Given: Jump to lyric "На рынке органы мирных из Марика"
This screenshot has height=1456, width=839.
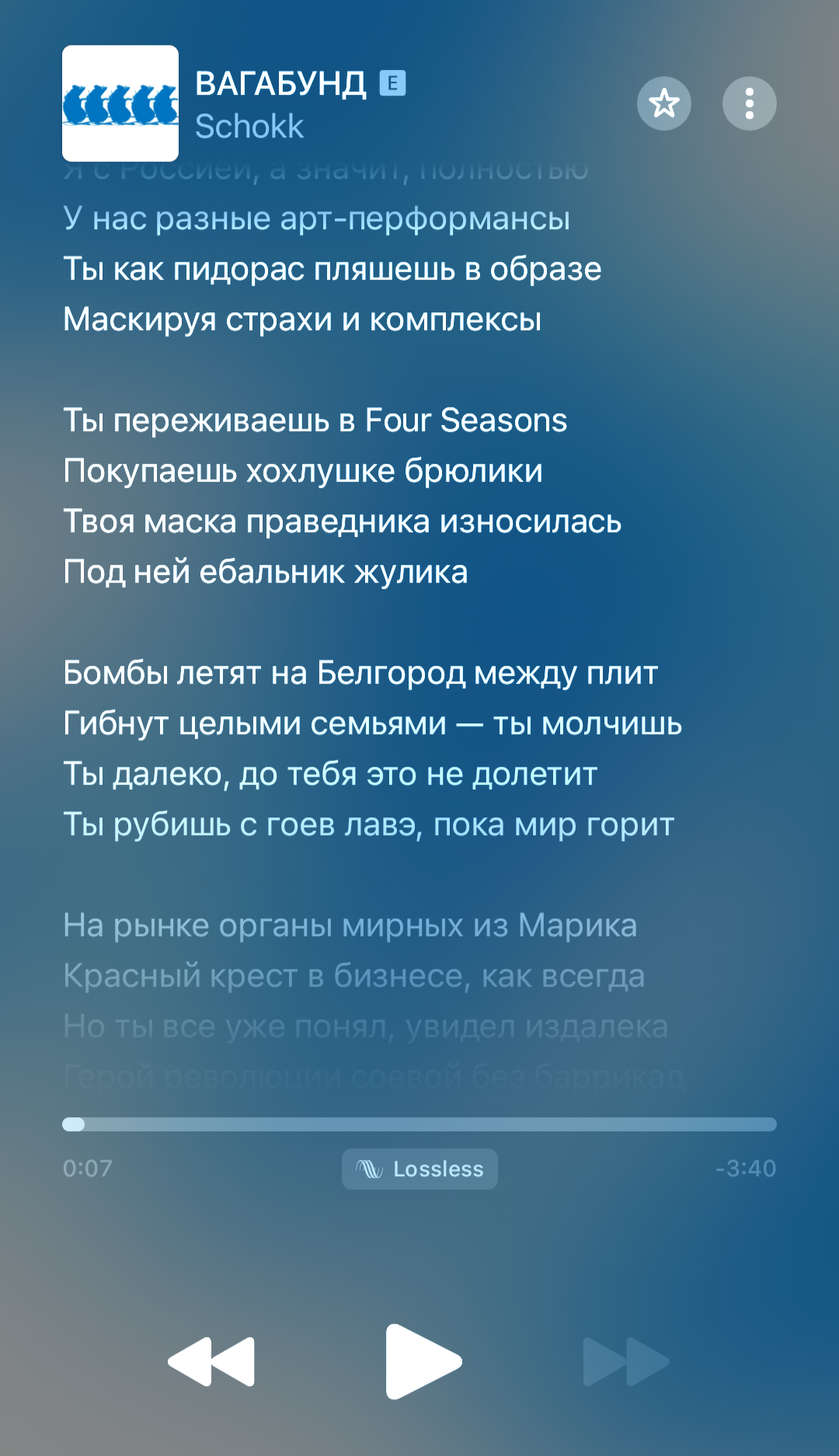Looking at the screenshot, I should point(350,925).
